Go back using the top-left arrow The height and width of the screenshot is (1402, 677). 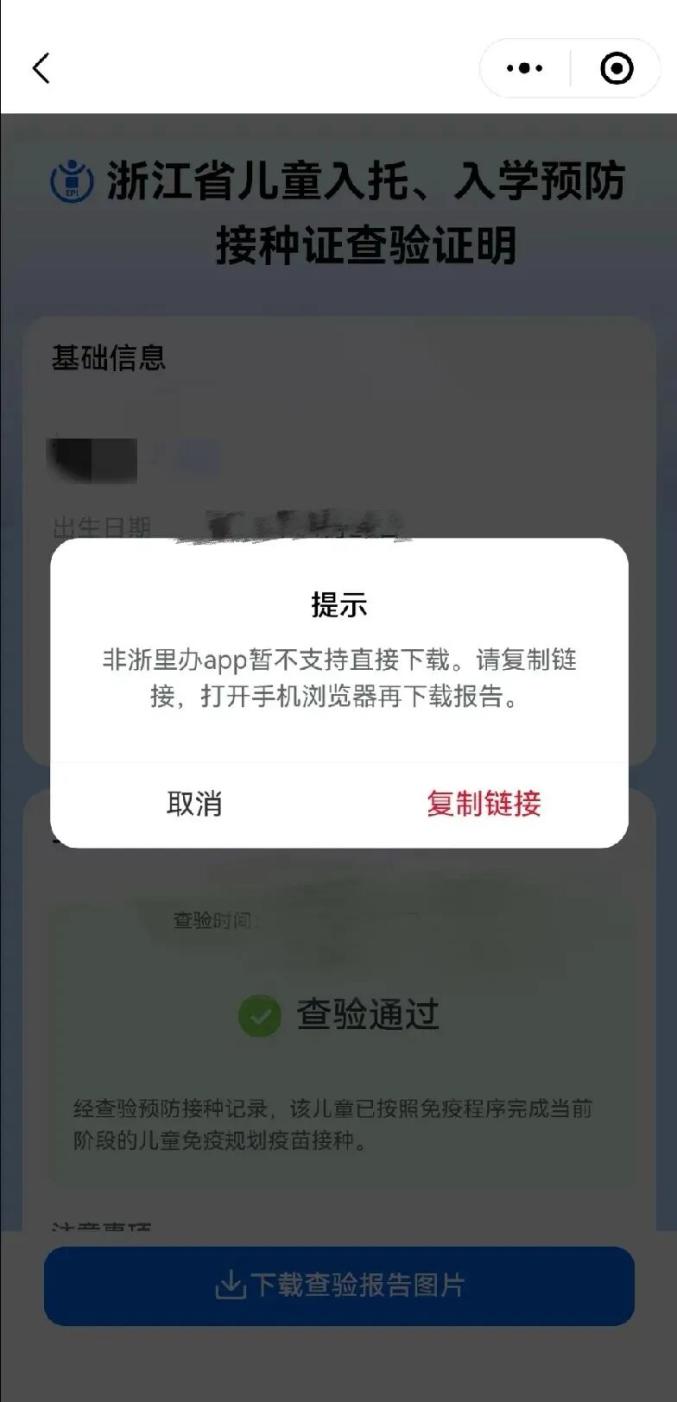tap(41, 69)
